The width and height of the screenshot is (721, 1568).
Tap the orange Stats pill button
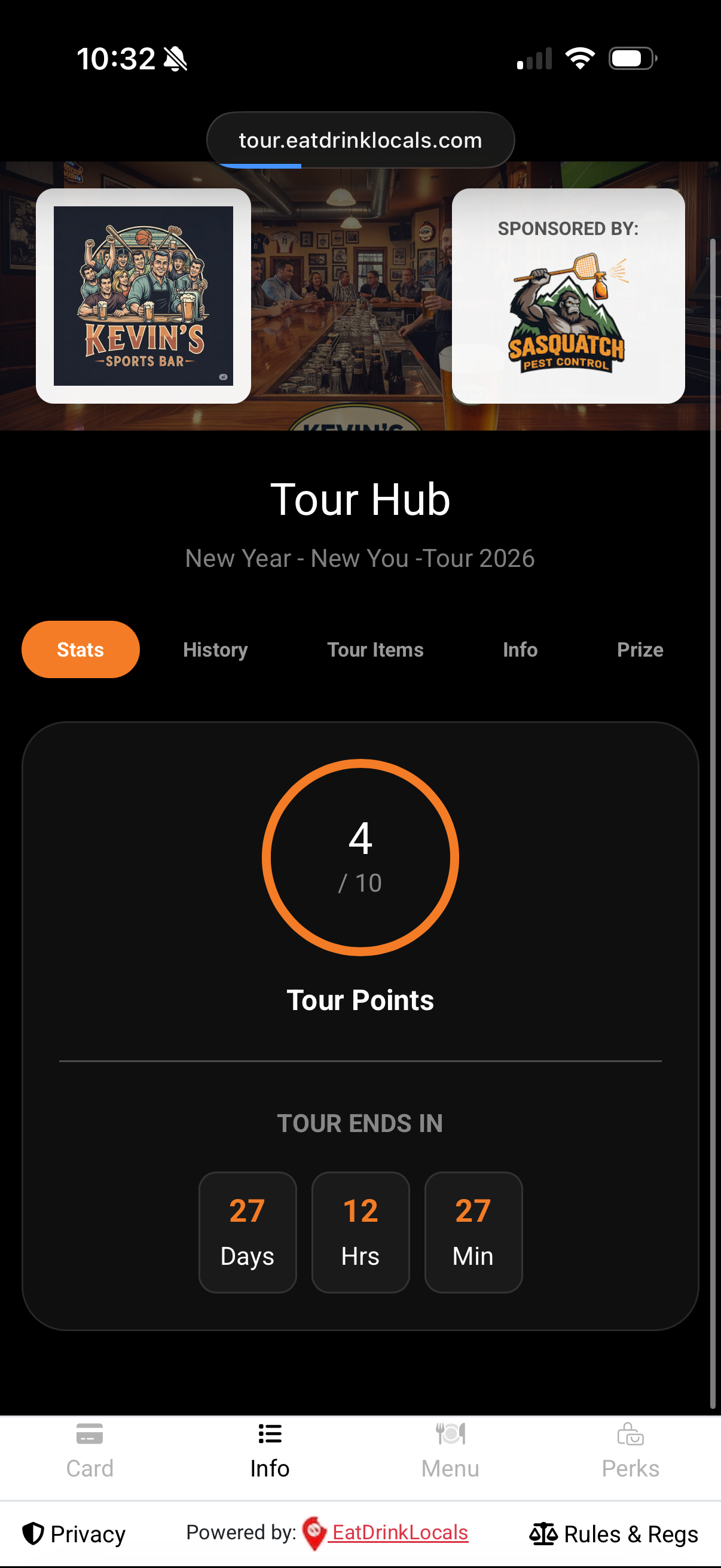80,649
